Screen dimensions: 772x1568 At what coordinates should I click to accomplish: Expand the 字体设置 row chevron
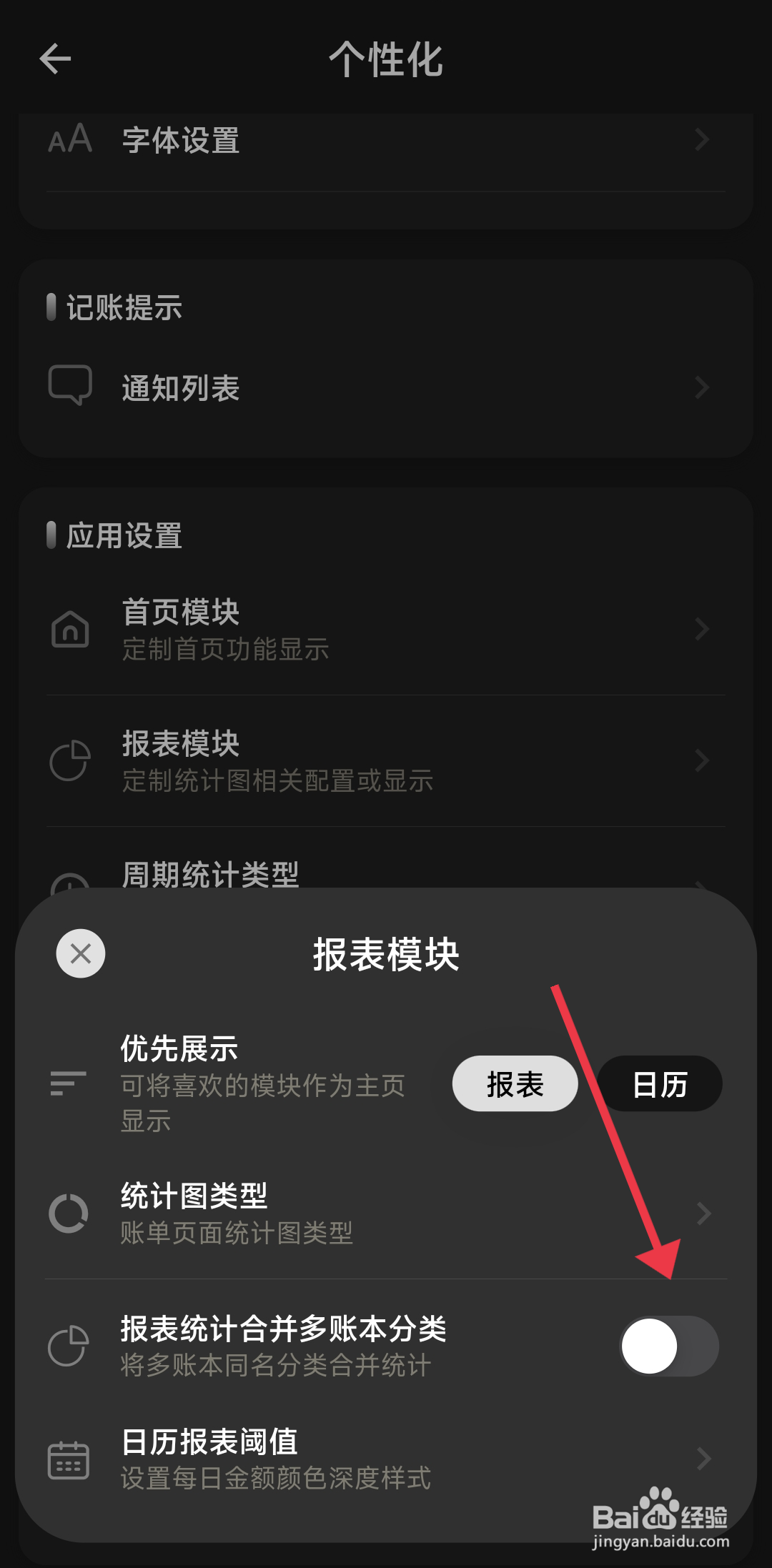pyautogui.click(x=701, y=140)
